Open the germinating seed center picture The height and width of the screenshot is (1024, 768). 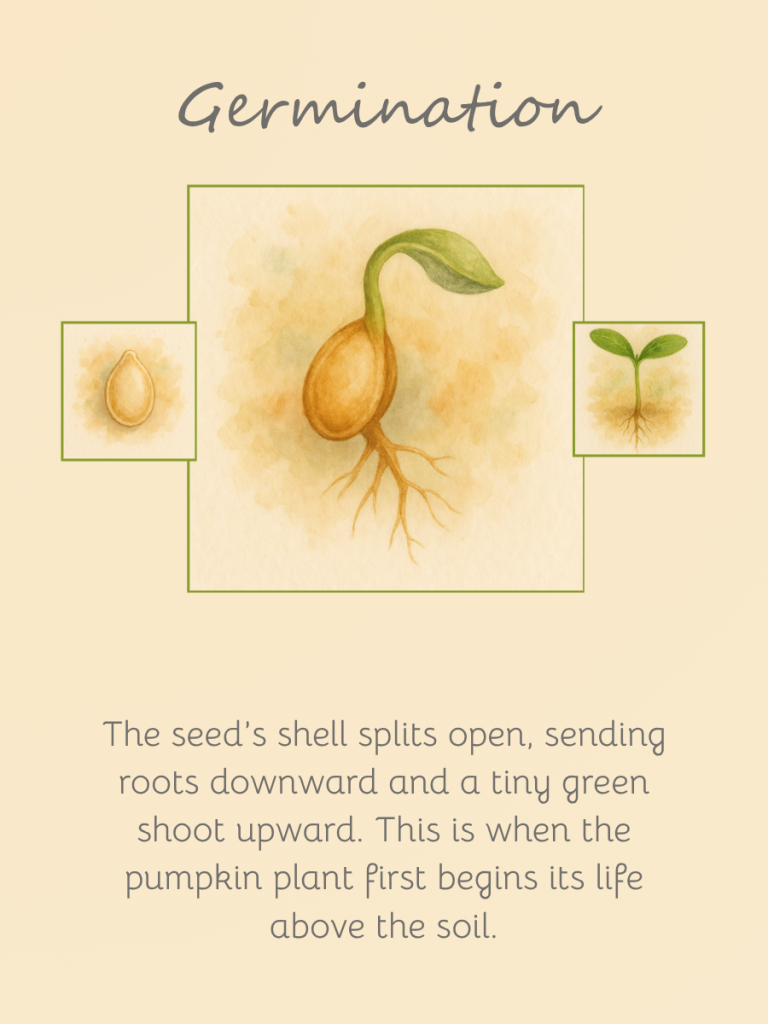click(386, 389)
